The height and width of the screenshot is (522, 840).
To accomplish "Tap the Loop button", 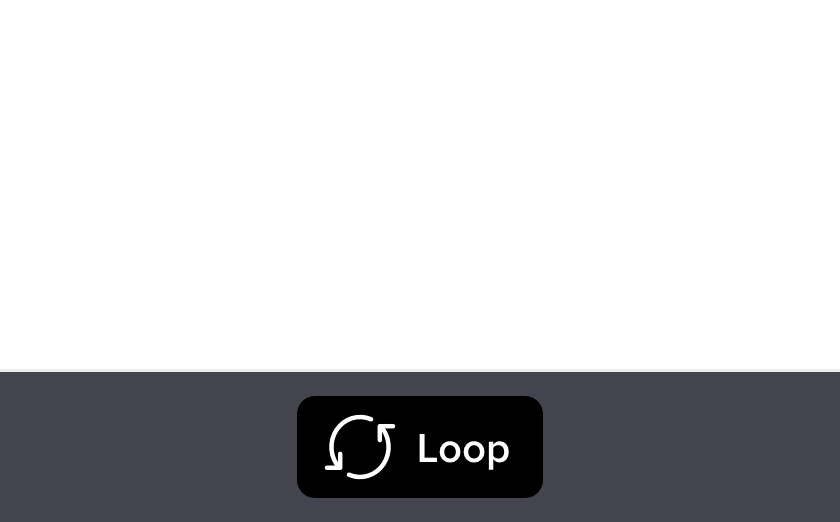I will pos(420,447).
